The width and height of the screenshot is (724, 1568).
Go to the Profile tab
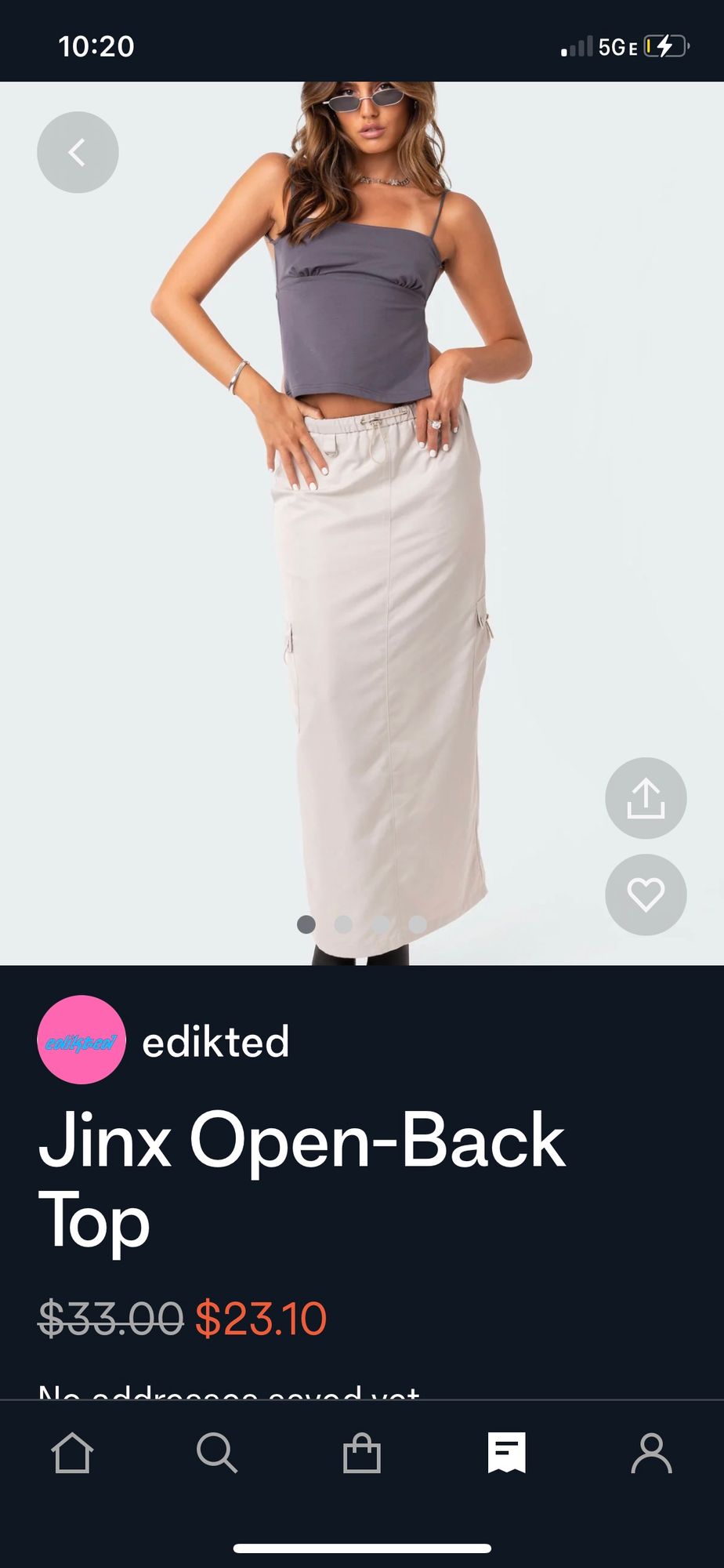(x=651, y=1453)
